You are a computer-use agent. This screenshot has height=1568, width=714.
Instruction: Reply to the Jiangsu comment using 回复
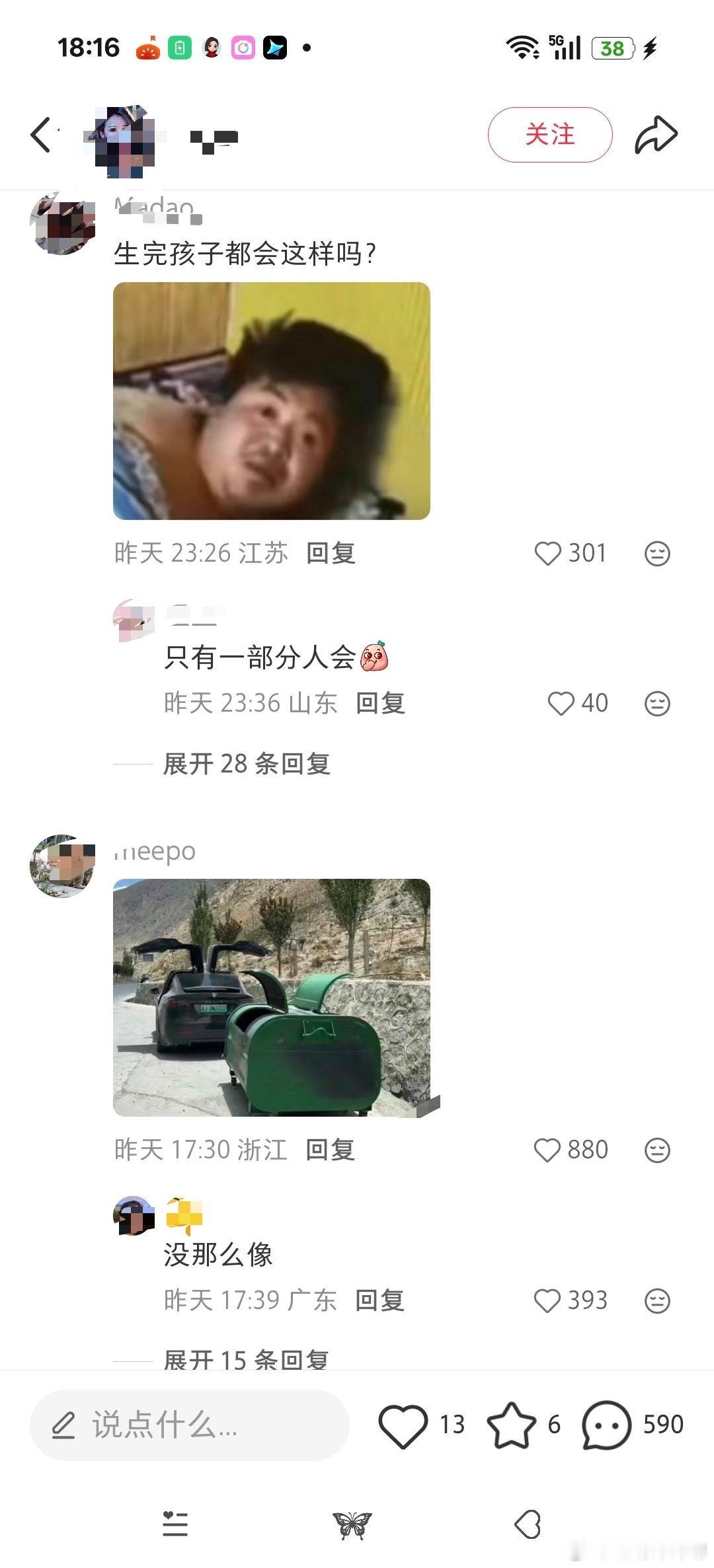(x=329, y=555)
